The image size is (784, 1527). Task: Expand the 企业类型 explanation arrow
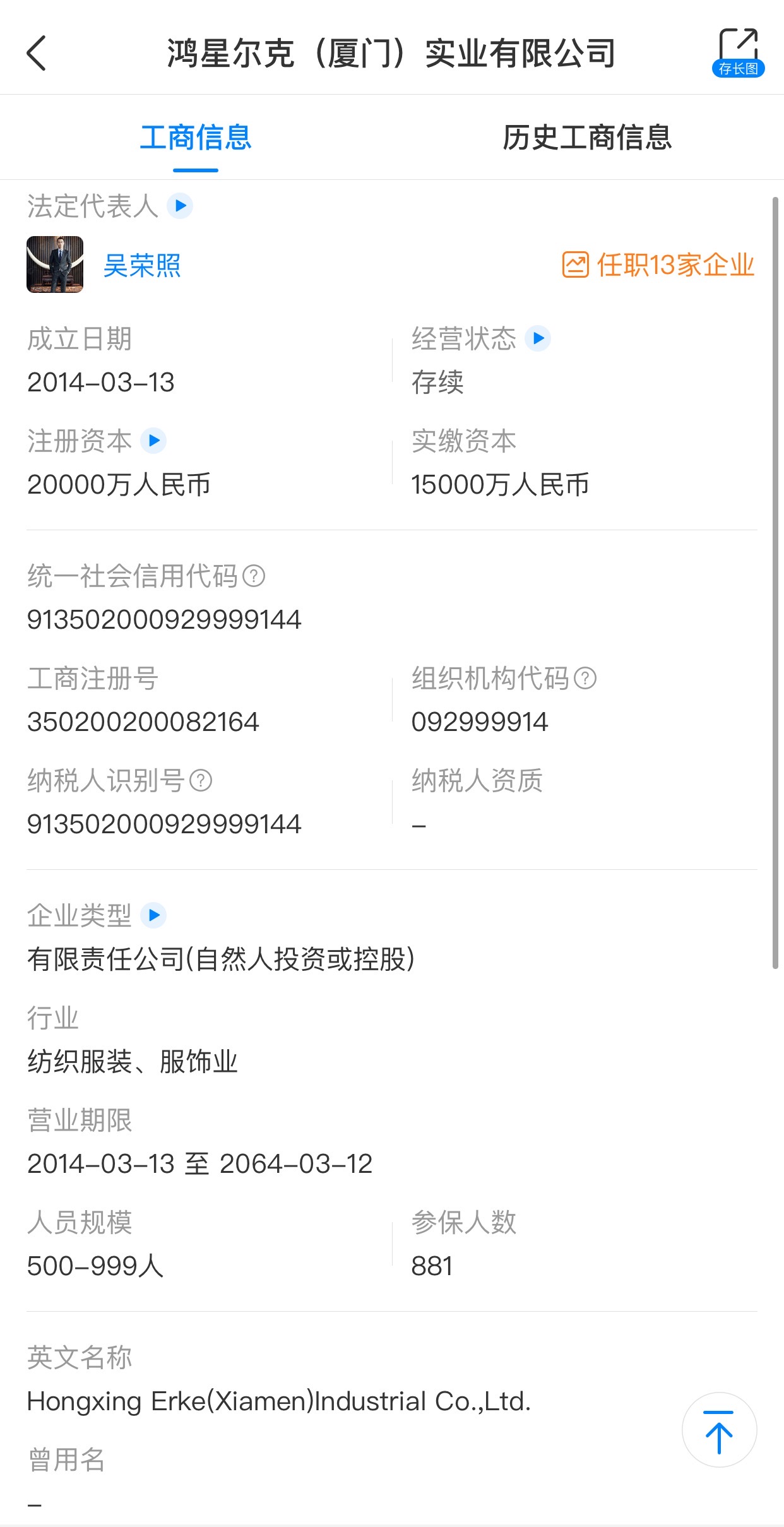point(153,916)
